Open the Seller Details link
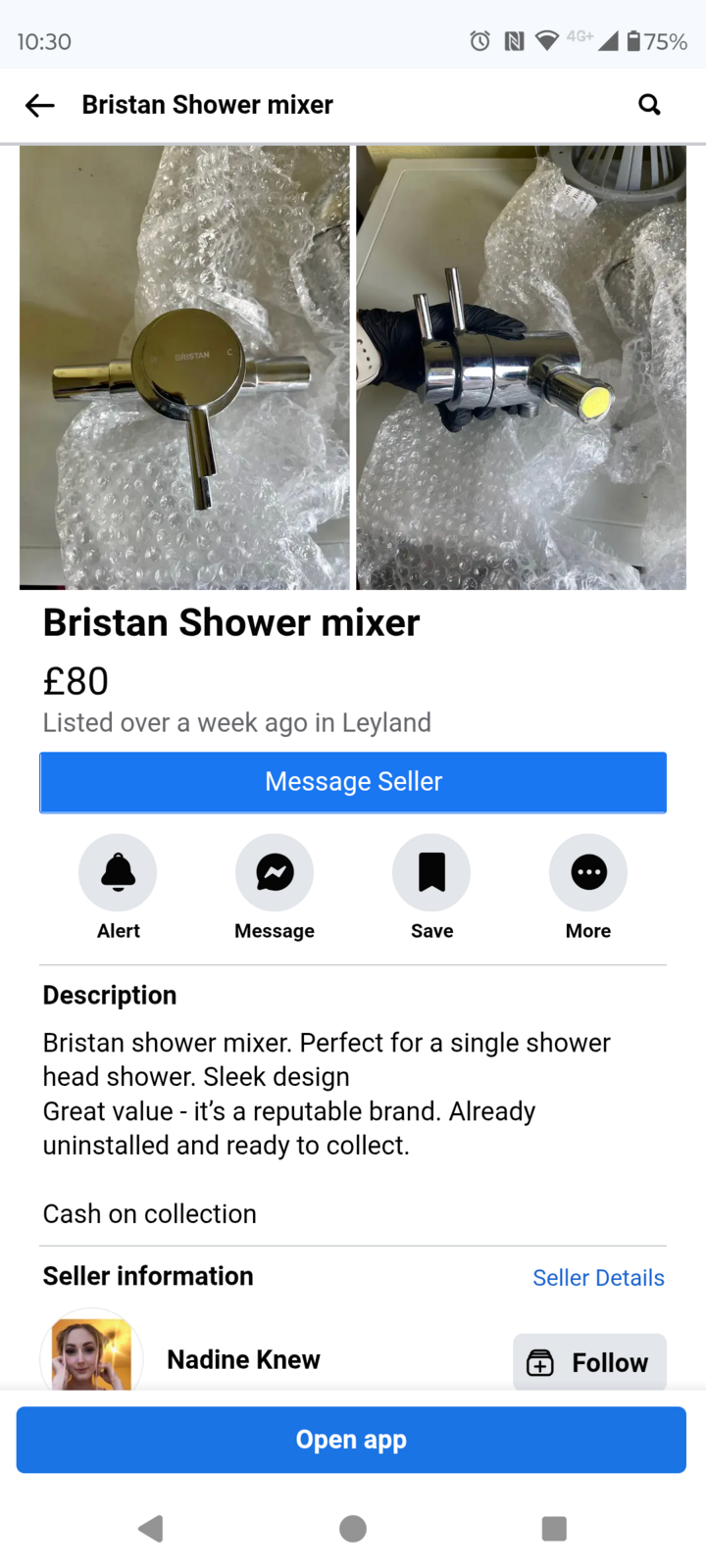 coord(598,1278)
